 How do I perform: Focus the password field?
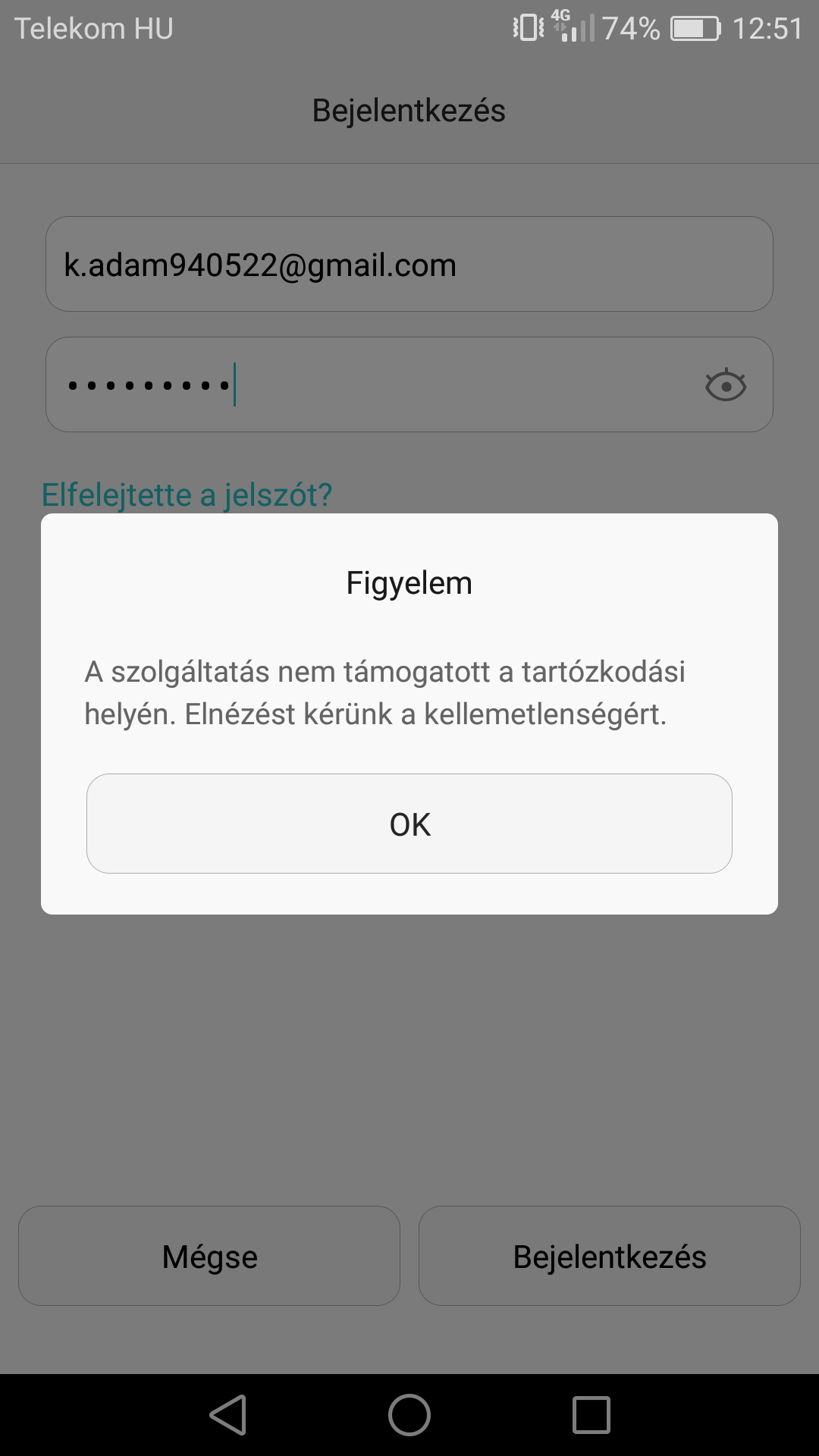(x=372, y=385)
